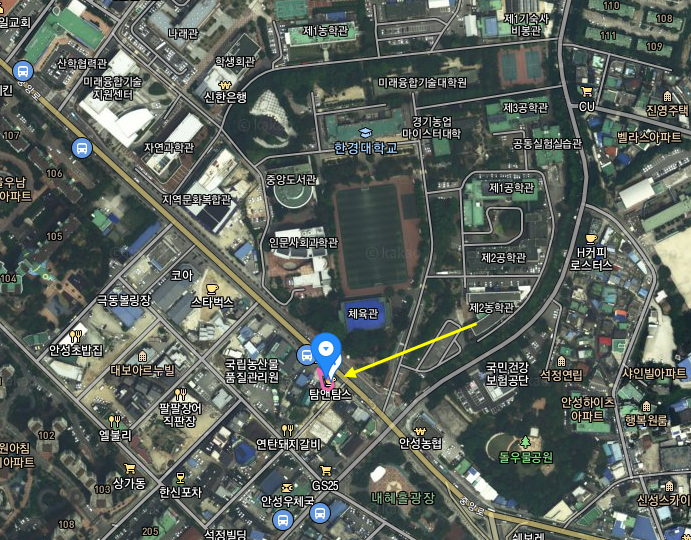Open the GS25 store marker

[x=326, y=470]
